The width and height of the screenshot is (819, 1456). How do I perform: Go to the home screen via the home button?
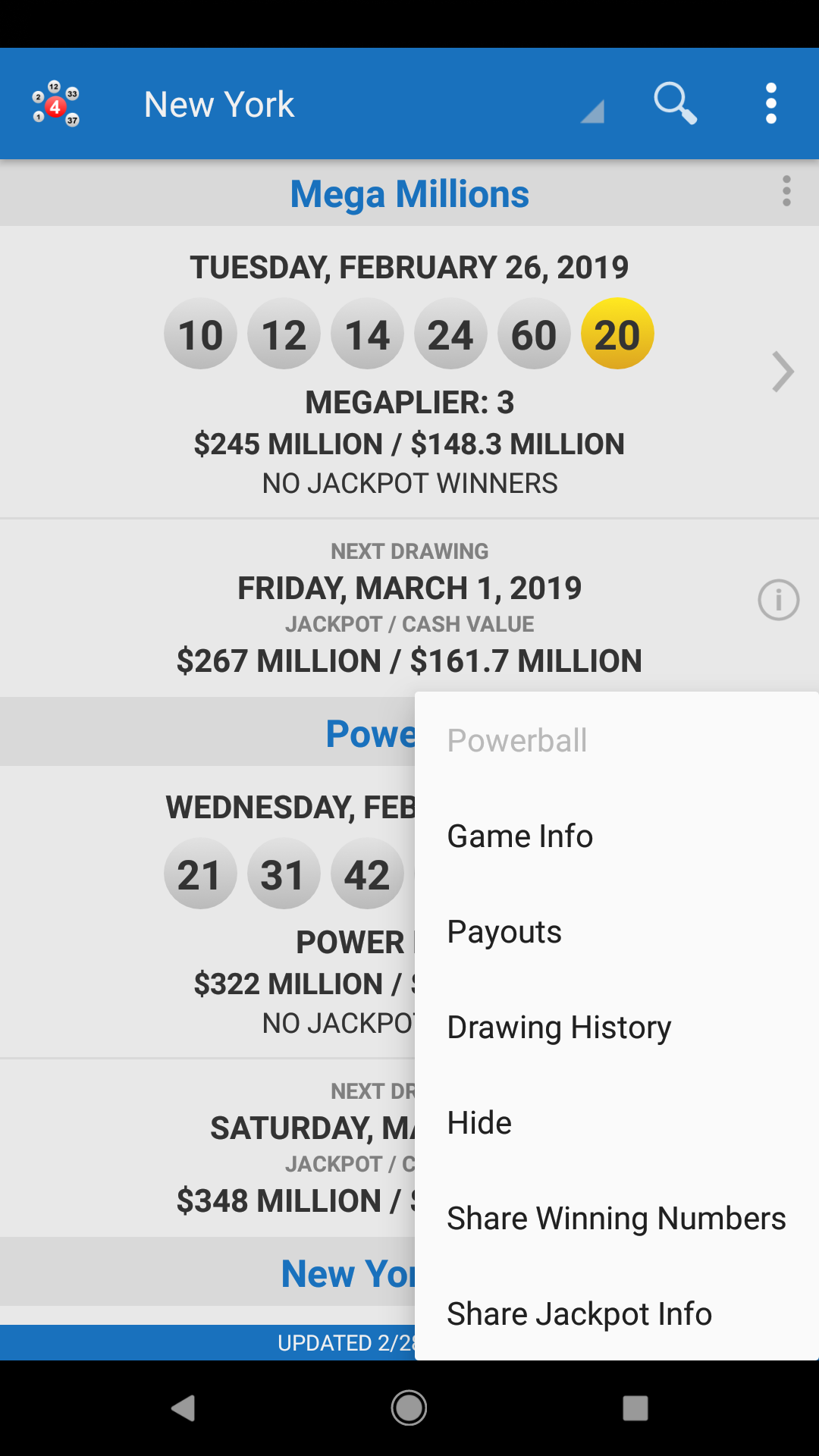pos(409,1408)
